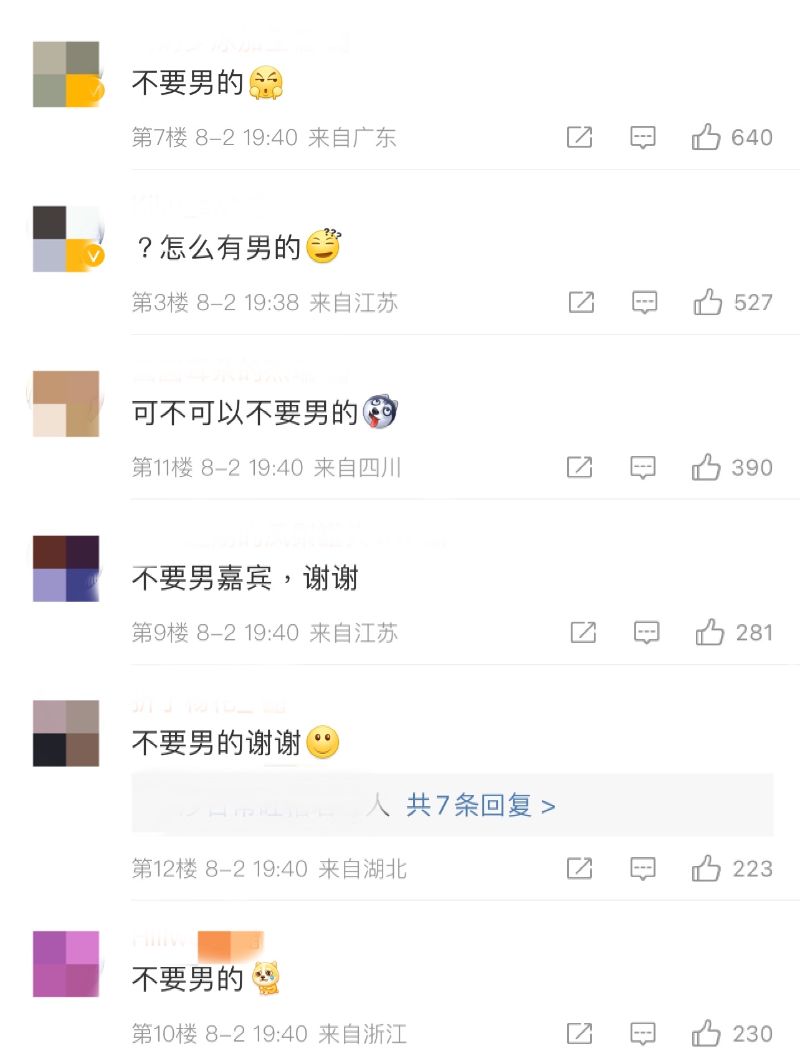Image resolution: width=800 pixels, height=1064 pixels.
Task: Repost the 第9楼 comment
Action: click(583, 632)
